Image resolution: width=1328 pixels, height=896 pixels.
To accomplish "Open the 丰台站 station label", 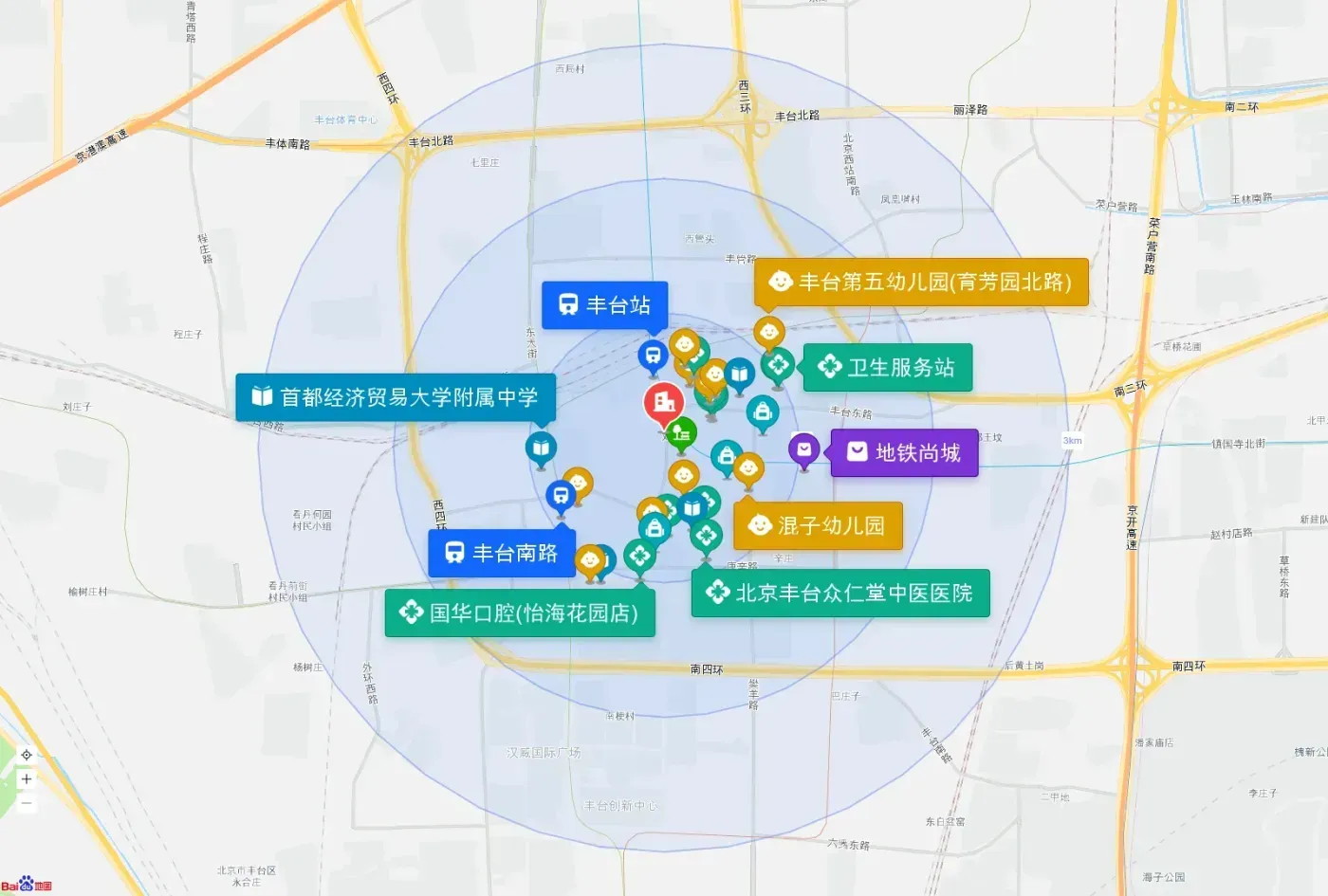I will [x=605, y=305].
